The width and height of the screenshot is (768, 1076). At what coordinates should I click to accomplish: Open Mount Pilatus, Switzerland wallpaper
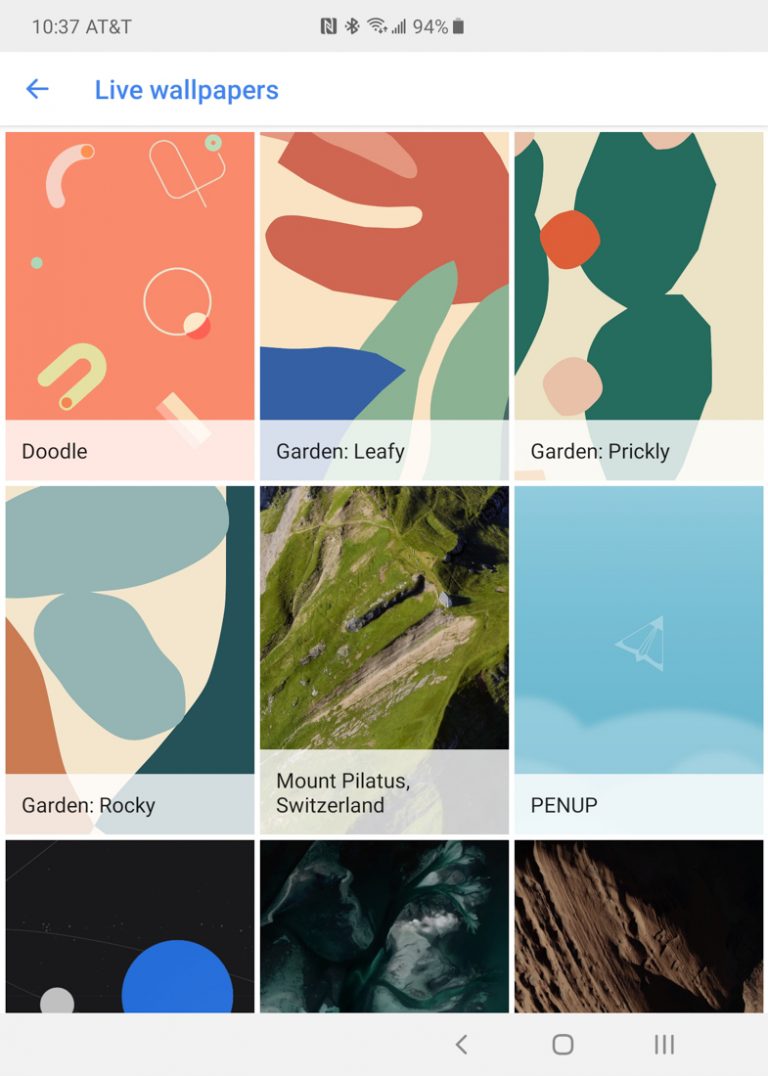tap(384, 660)
